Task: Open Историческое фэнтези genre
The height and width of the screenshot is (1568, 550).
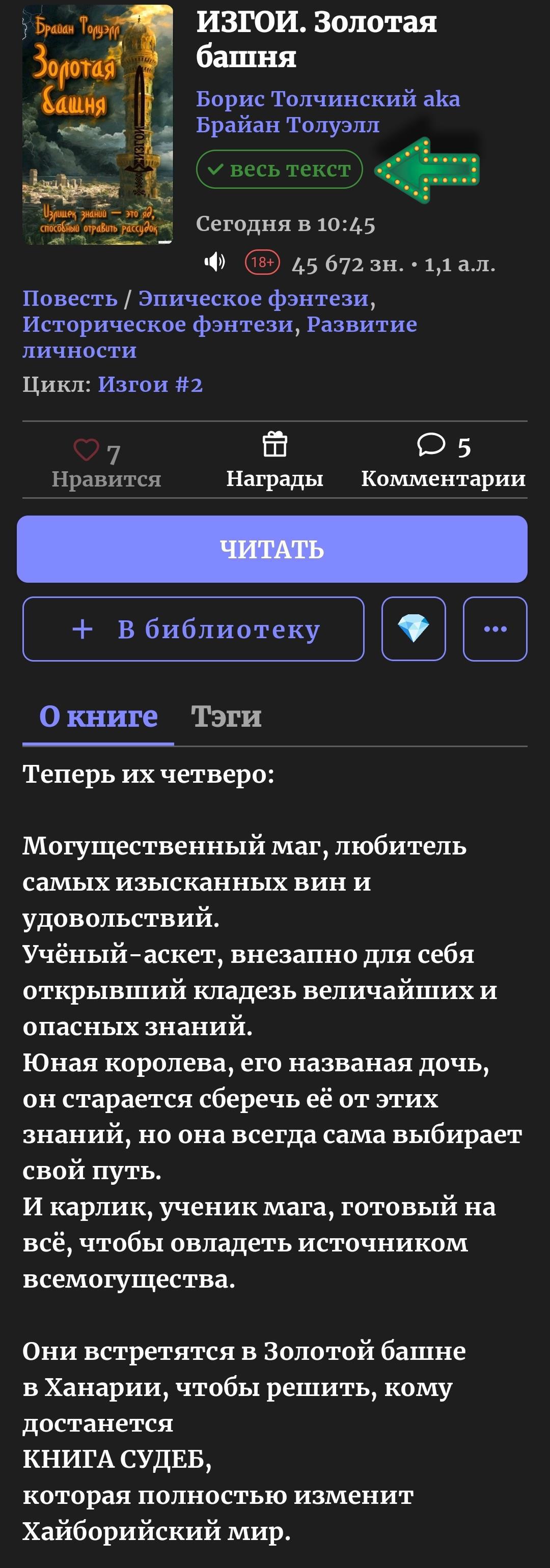Action: (158, 324)
